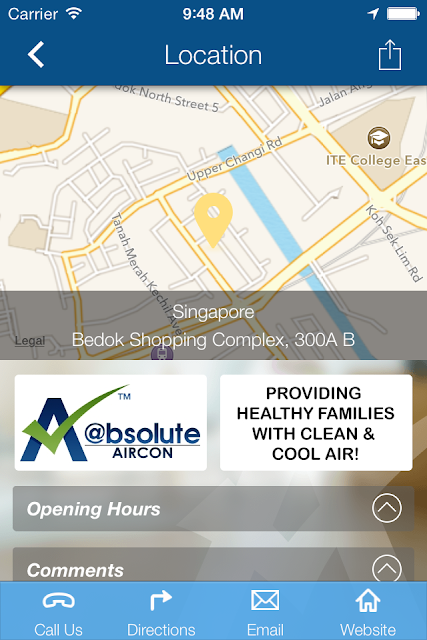Image resolution: width=427 pixels, height=640 pixels.
Task: Expand the Comments section
Action: 214,565
